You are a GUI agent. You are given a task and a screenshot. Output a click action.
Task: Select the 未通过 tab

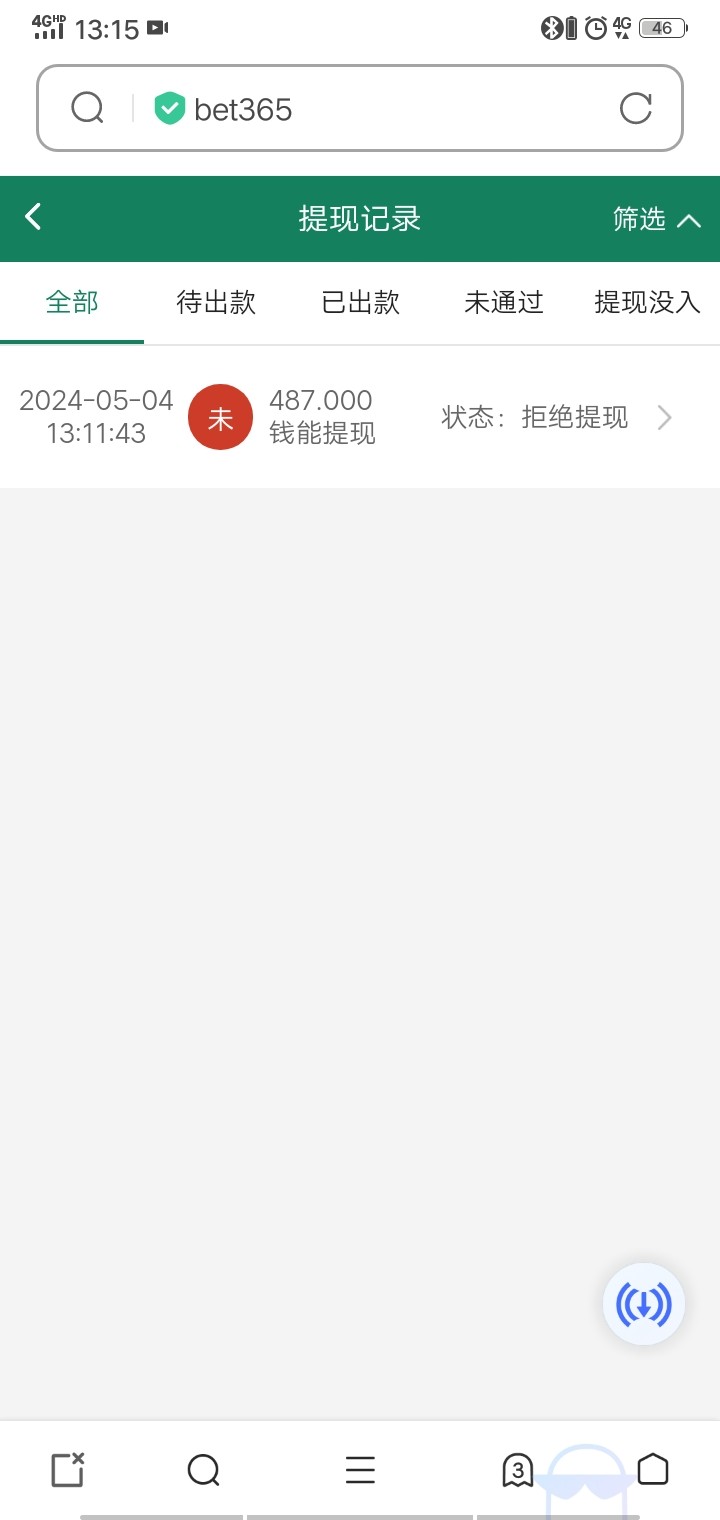pyautogui.click(x=504, y=302)
